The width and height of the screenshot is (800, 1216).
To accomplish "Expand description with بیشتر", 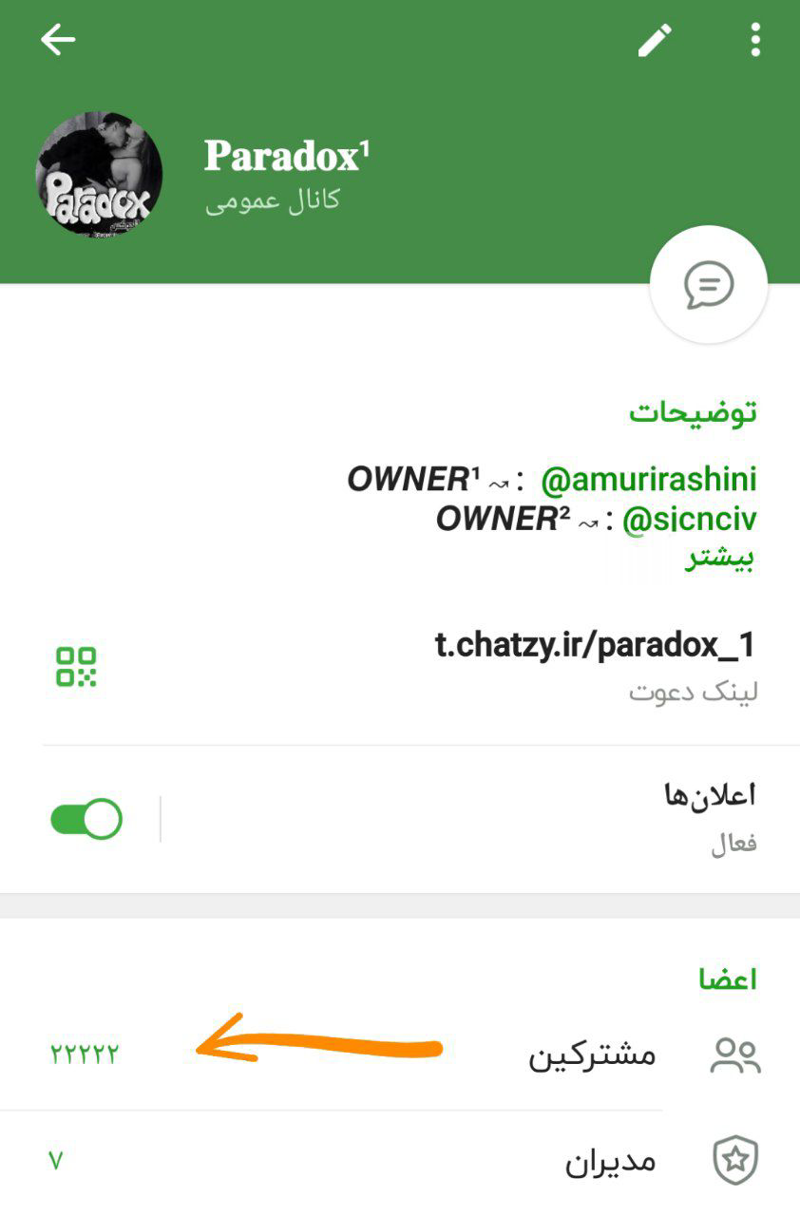I will [719, 559].
